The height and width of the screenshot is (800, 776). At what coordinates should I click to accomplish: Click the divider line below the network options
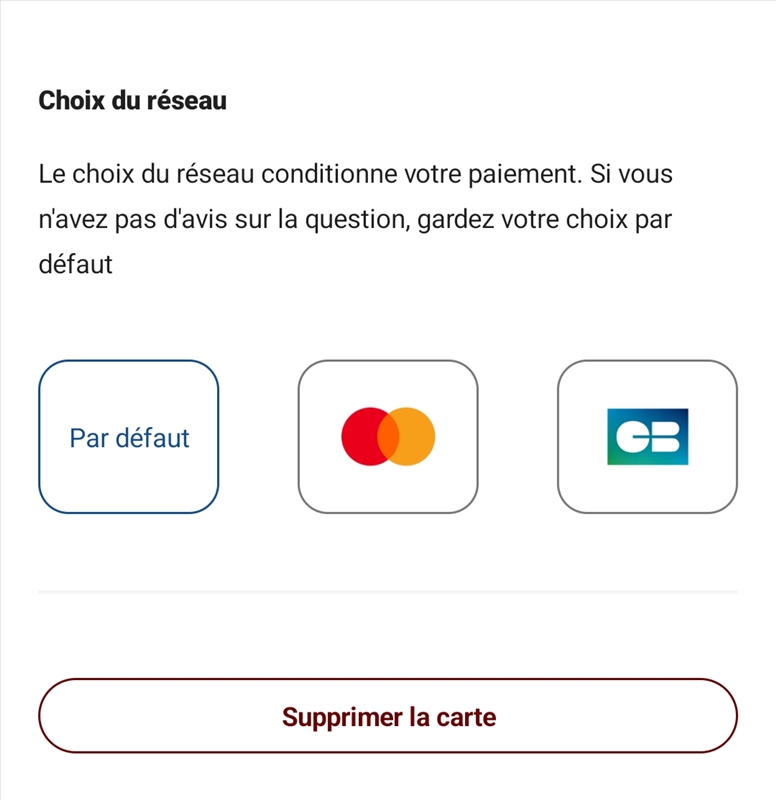(388, 590)
